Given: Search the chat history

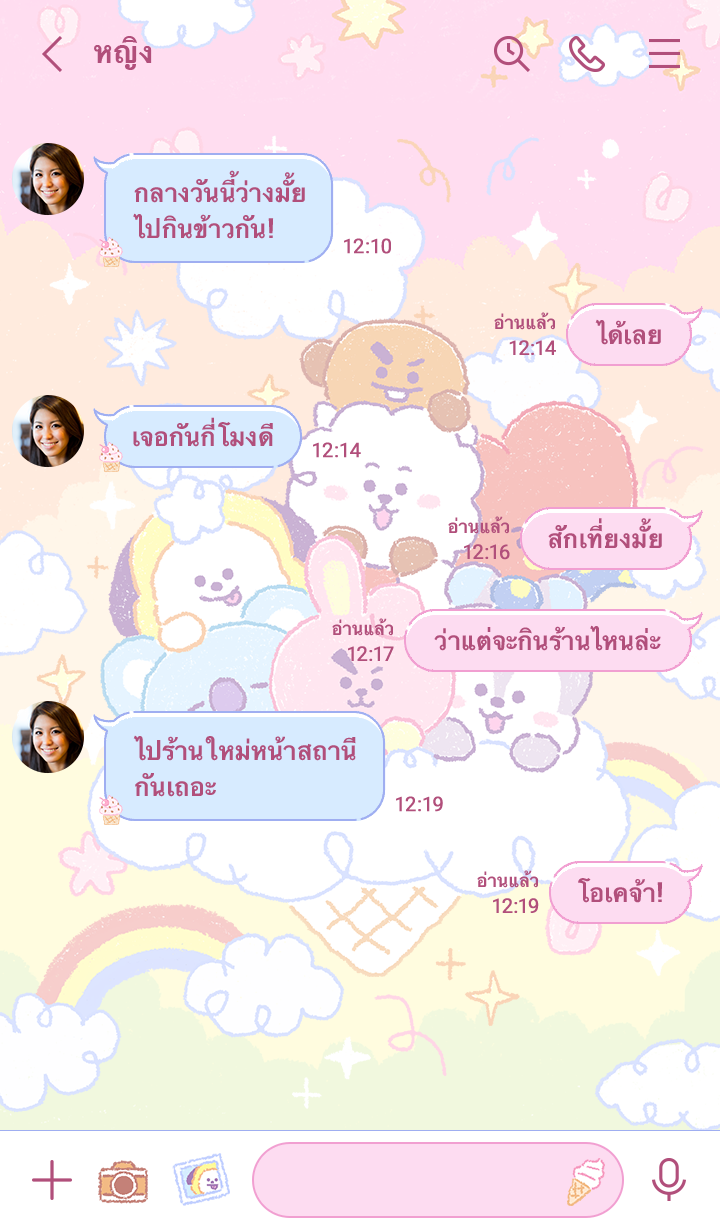Looking at the screenshot, I should [511, 54].
